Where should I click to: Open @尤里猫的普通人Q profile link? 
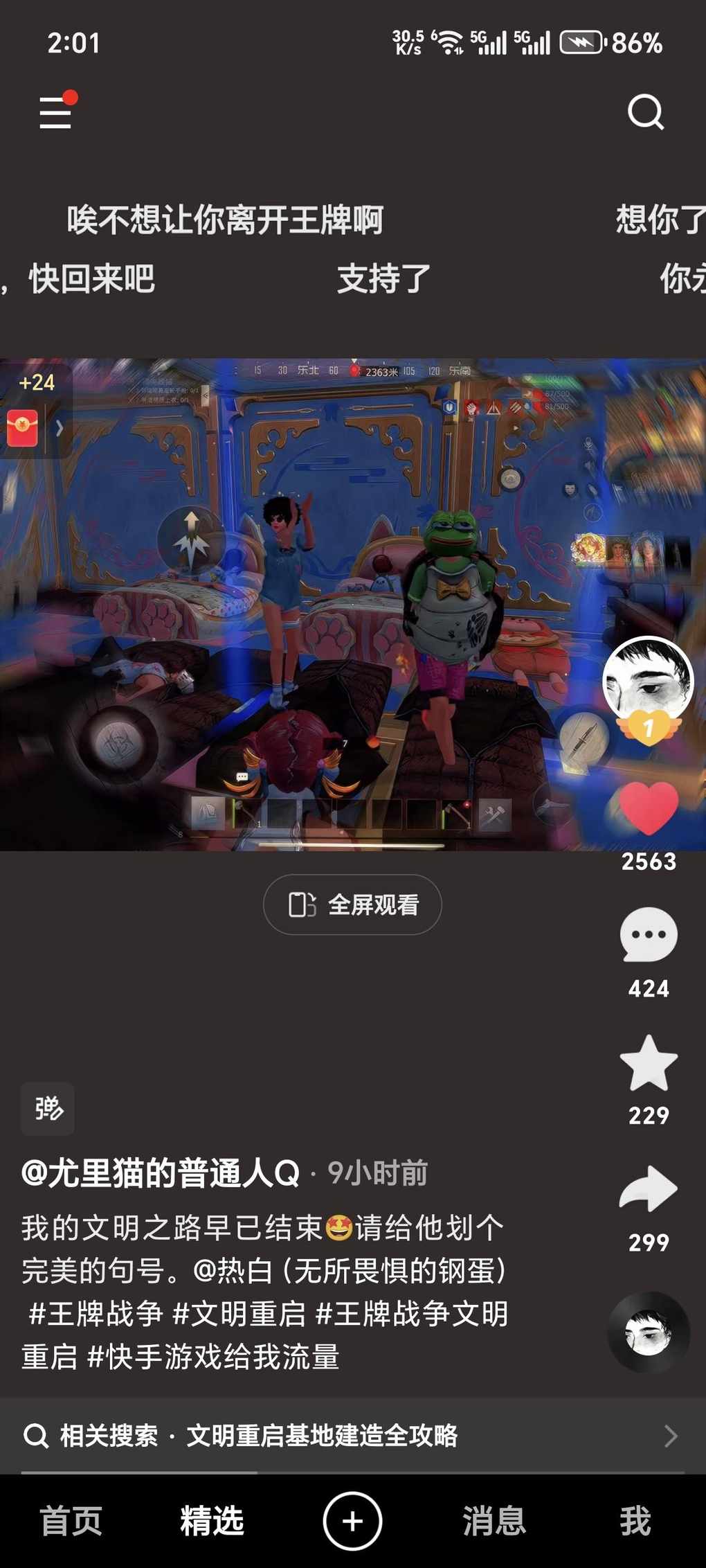coord(161,1173)
